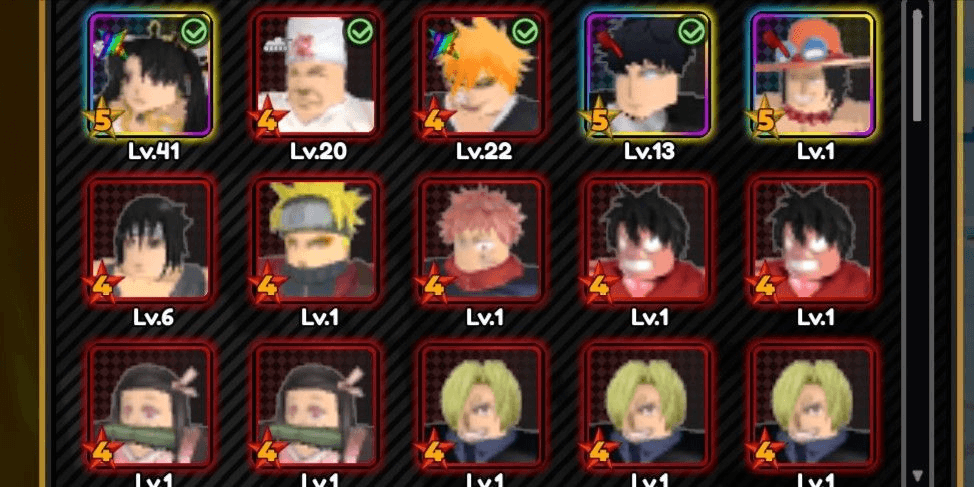
Task: Select the pink-haired four-star unit
Action: pos(482,240)
